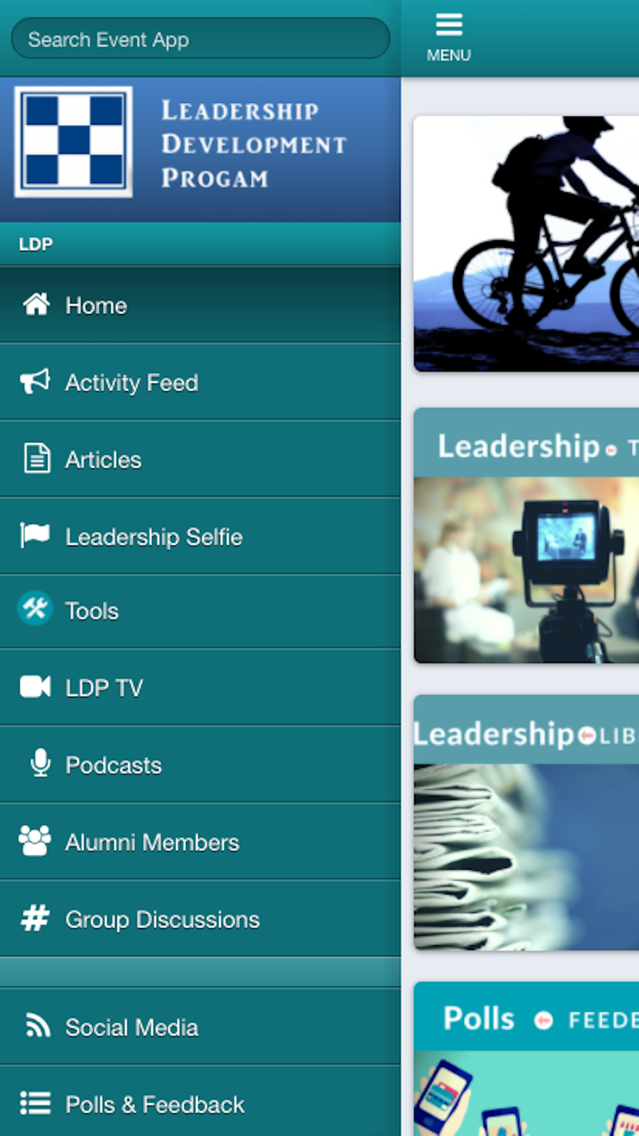Tap the Search Event App field
639x1136 pixels.
coord(201,38)
